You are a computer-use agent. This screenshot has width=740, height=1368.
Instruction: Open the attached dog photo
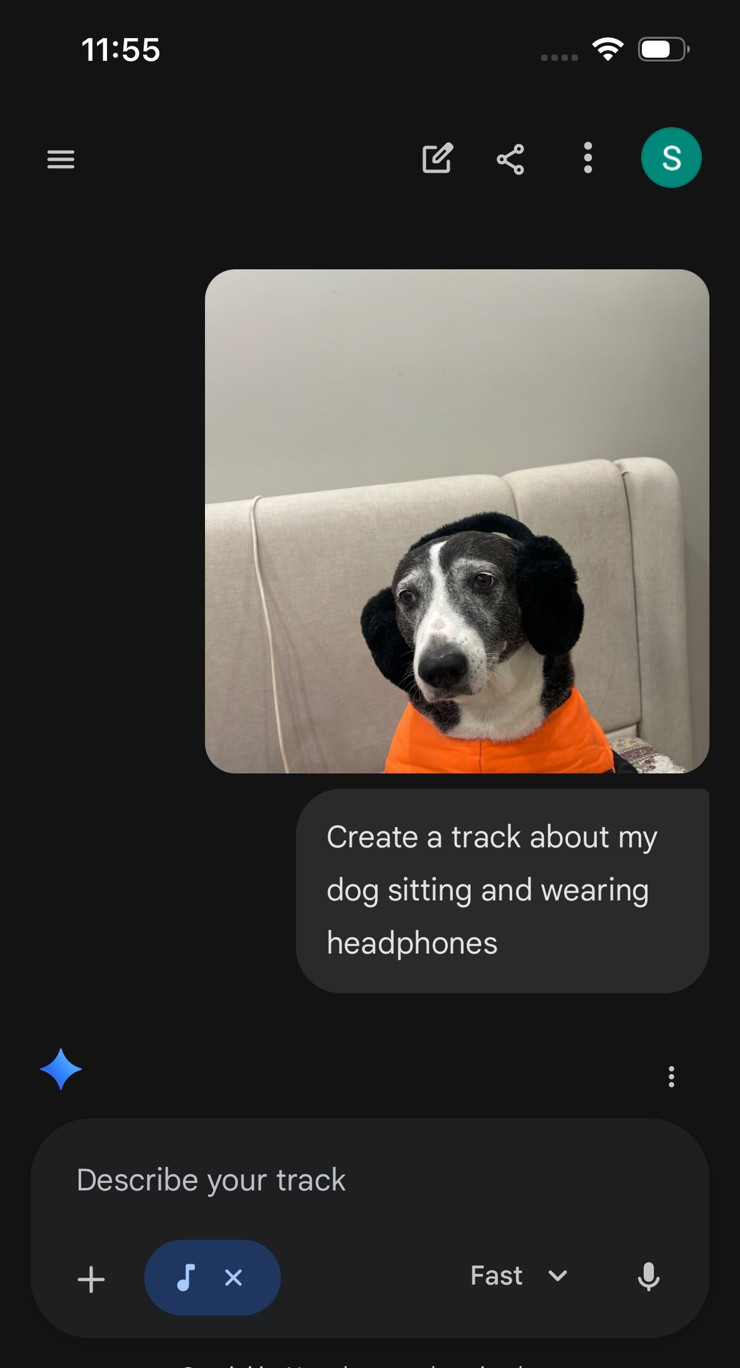tap(457, 520)
